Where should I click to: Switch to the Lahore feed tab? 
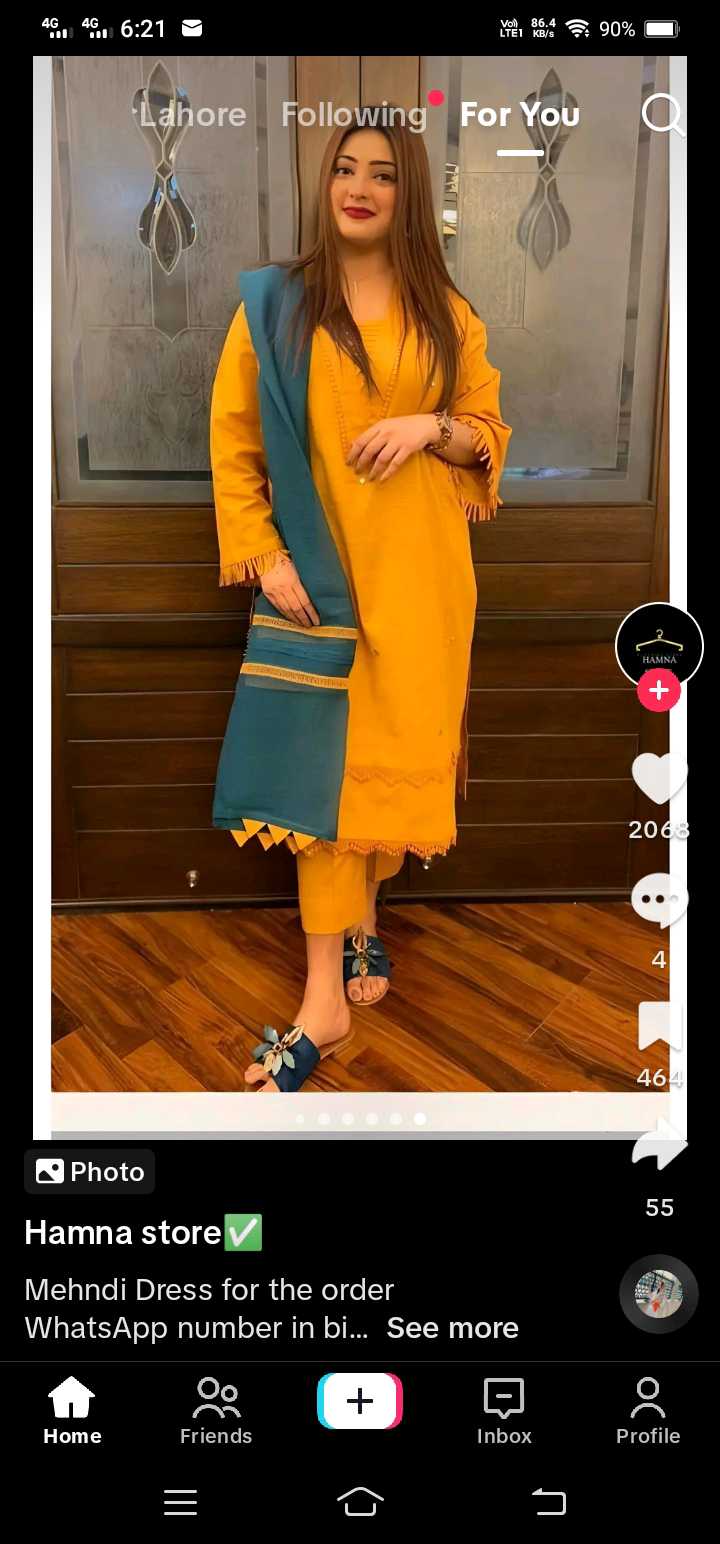pyautogui.click(x=192, y=115)
